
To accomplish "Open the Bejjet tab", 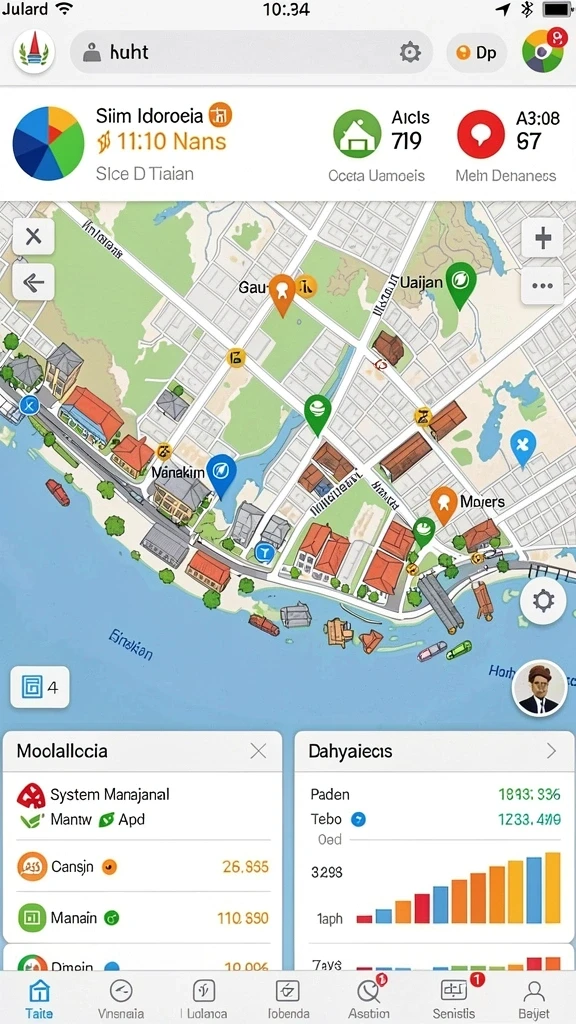I will point(535,999).
